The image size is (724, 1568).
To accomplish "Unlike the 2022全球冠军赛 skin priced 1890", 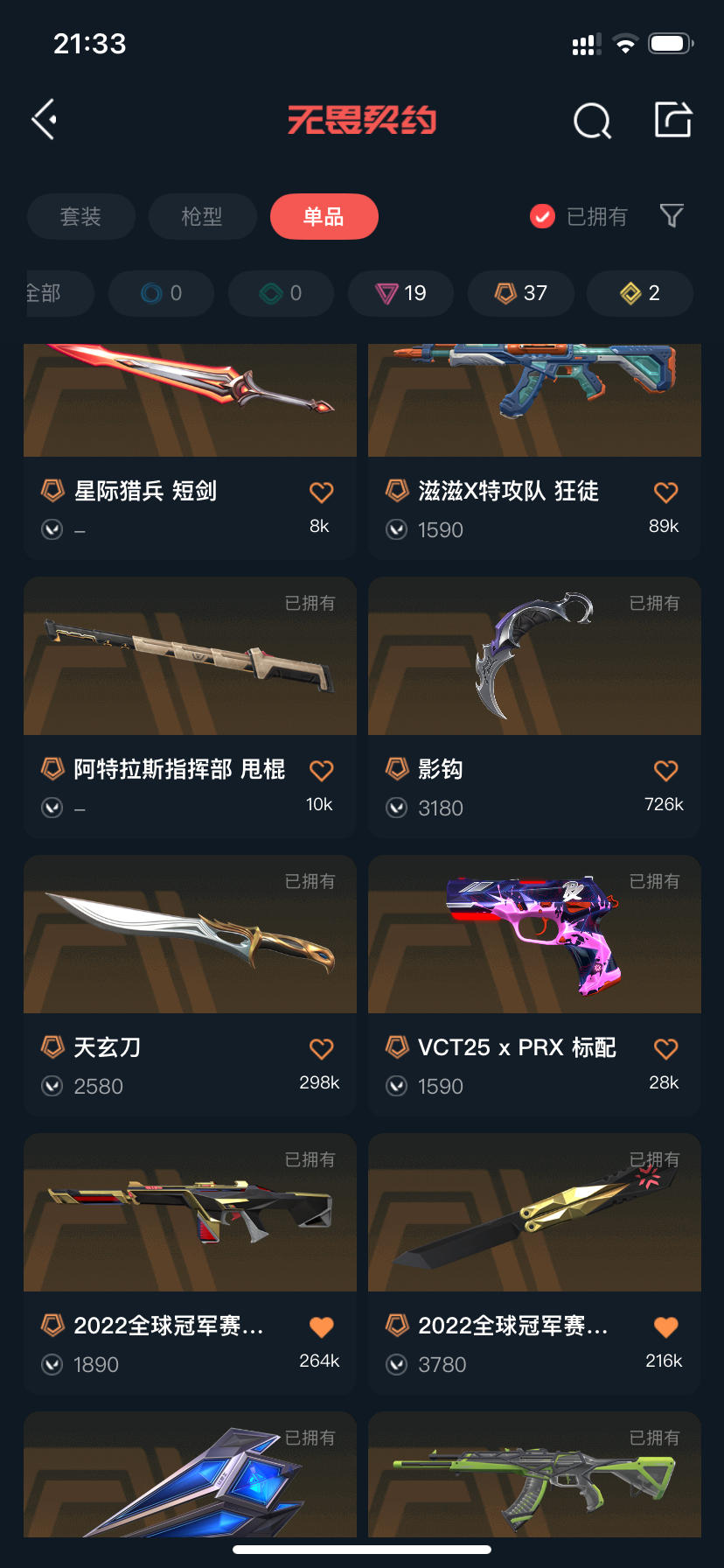I will tap(321, 1327).
